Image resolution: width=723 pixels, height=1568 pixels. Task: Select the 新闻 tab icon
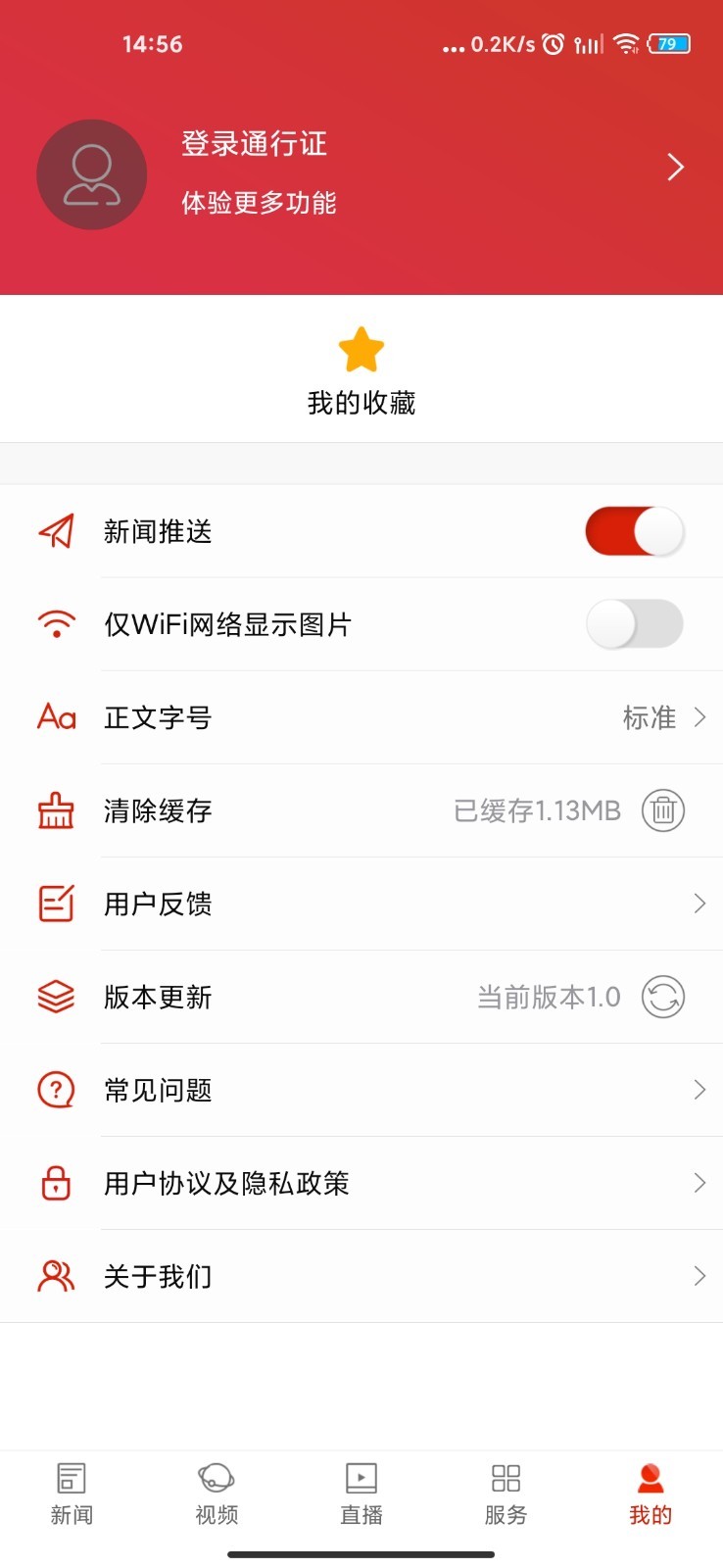tap(72, 1477)
